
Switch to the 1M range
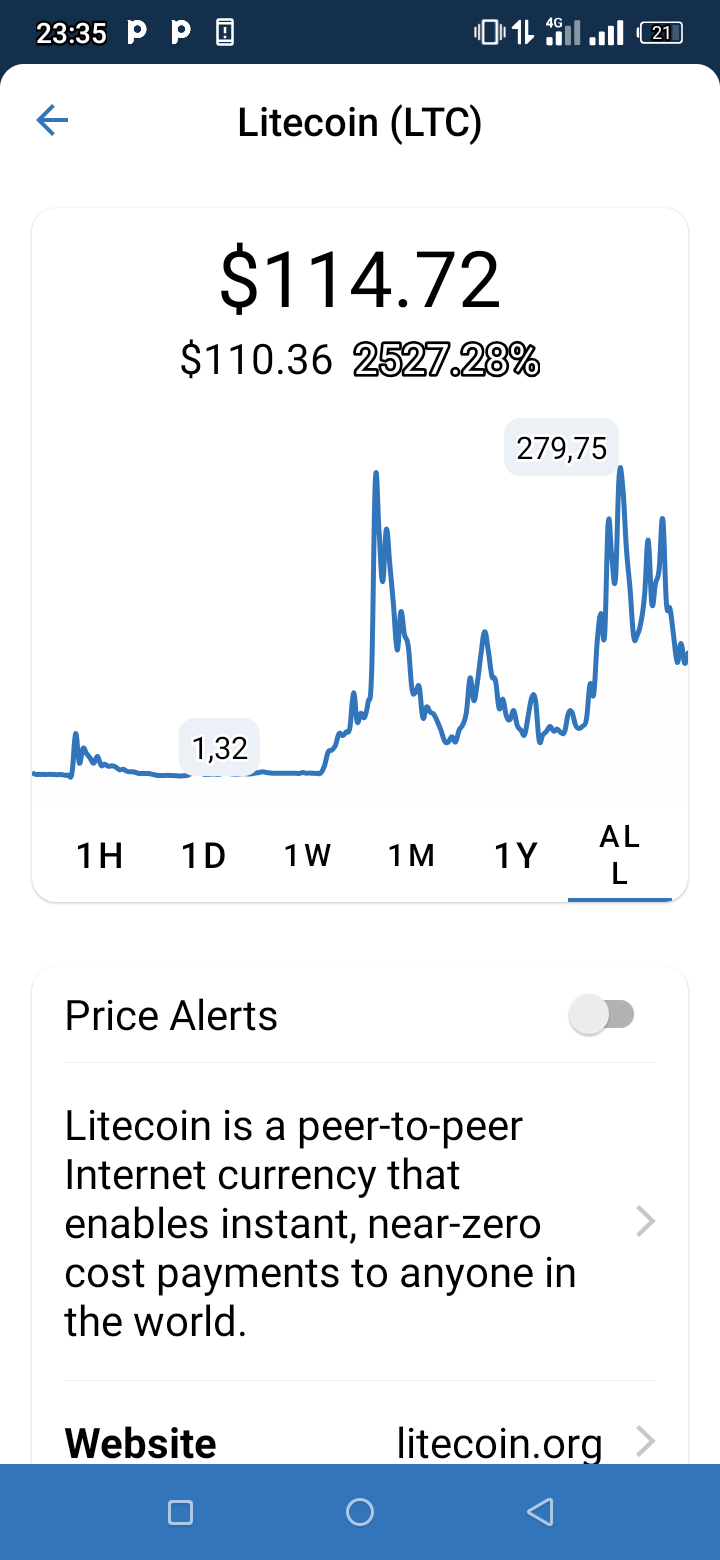[x=412, y=856]
